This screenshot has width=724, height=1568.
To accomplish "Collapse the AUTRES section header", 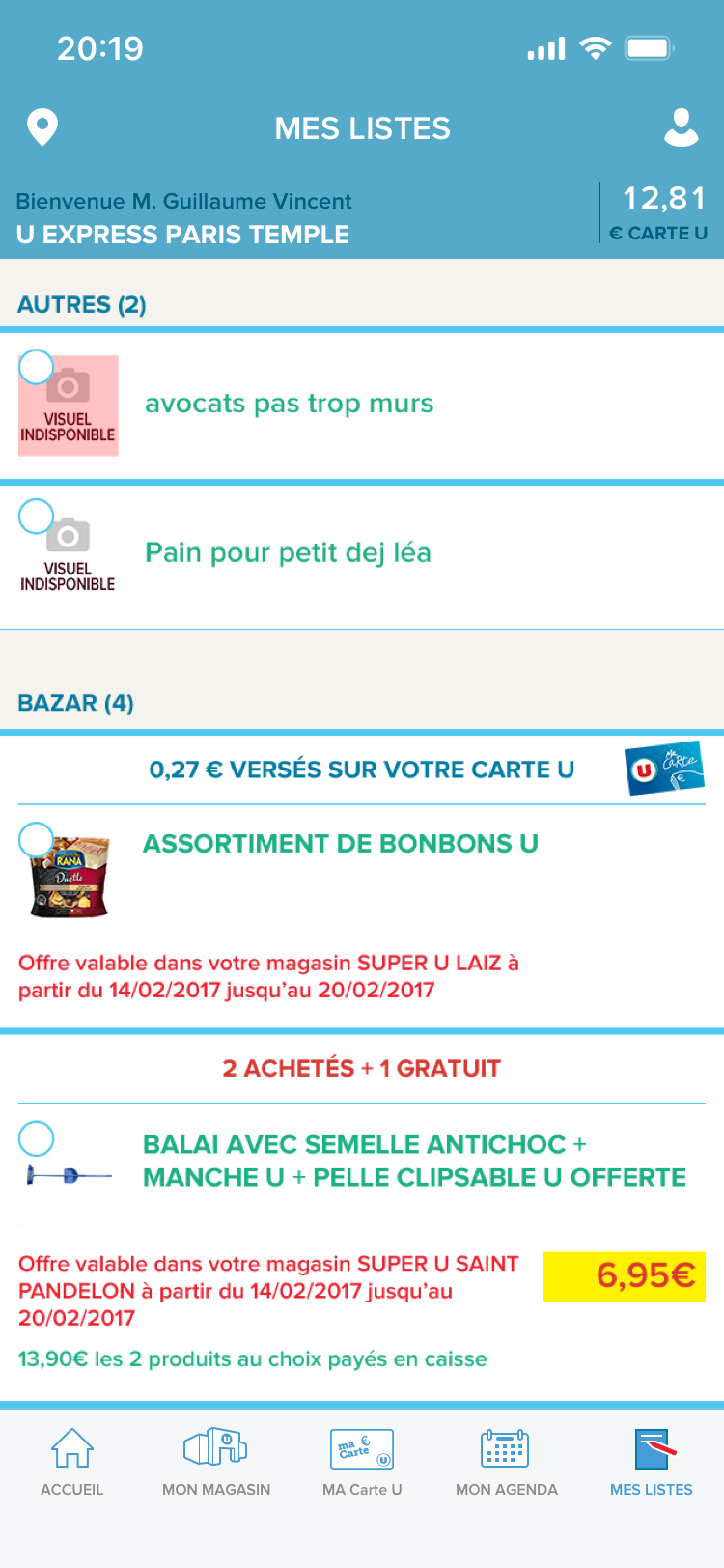I will [81, 304].
